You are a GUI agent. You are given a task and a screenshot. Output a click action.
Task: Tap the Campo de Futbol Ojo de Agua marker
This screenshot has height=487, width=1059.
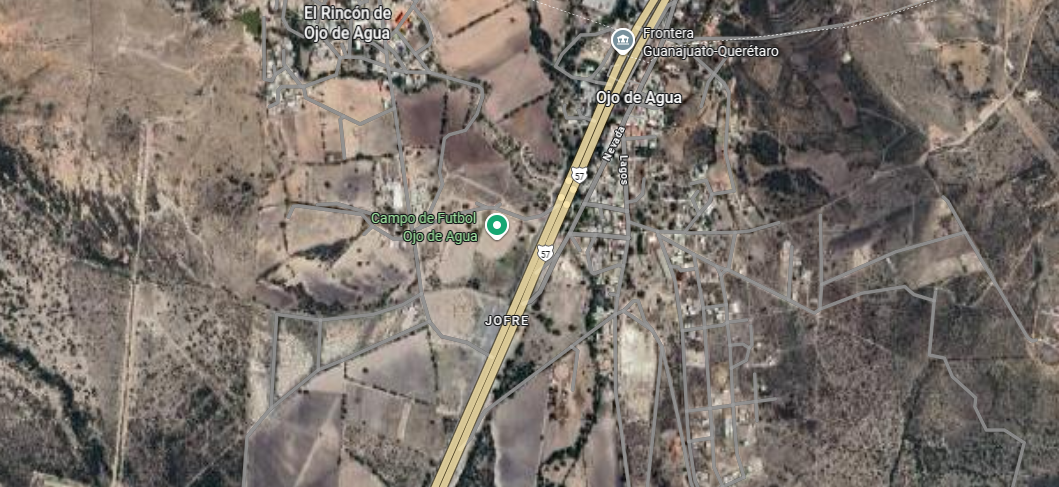pos(496,226)
